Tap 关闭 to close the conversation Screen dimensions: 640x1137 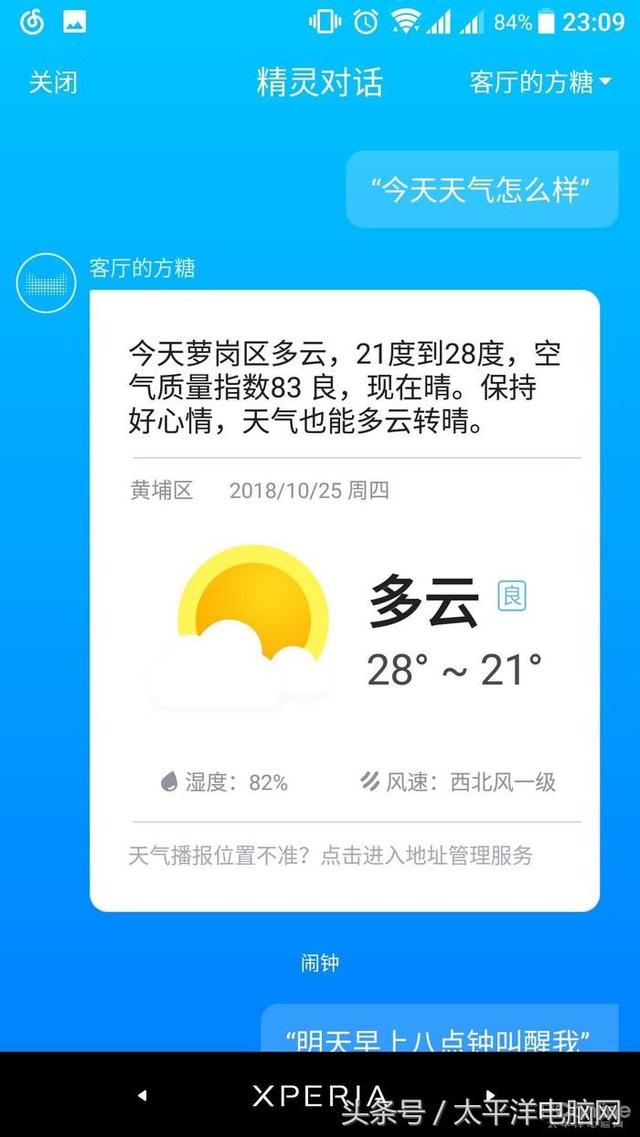click(53, 81)
